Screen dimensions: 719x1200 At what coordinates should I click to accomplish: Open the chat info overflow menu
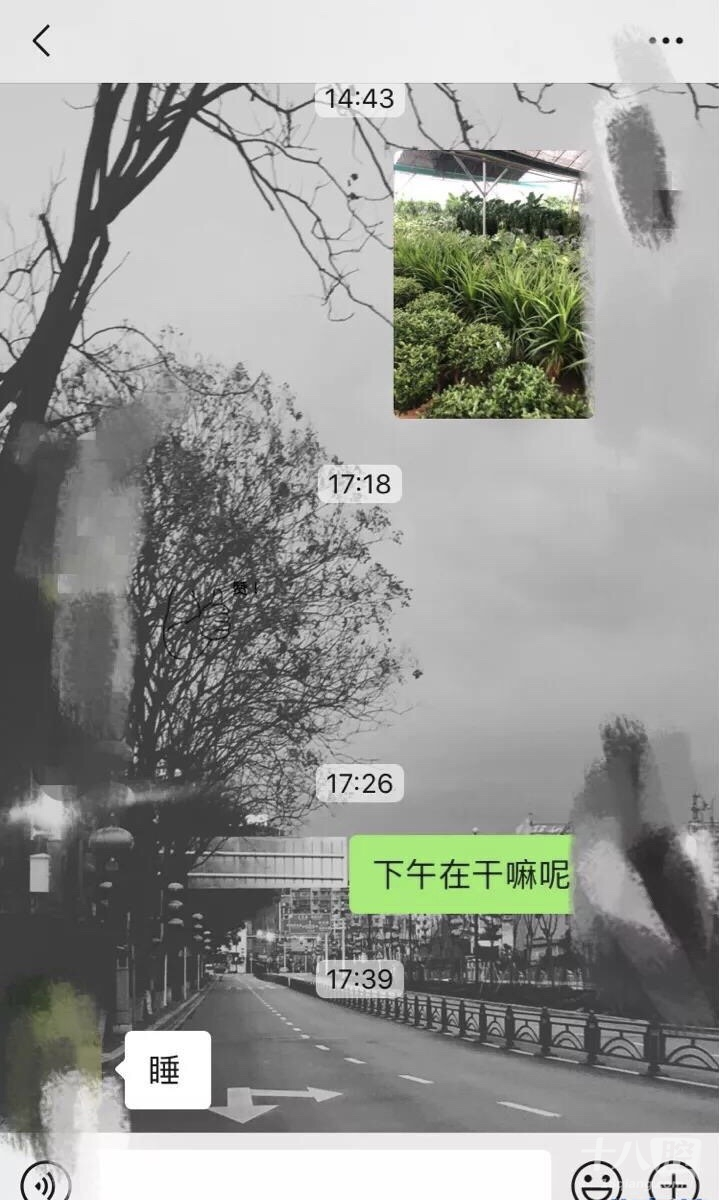[665, 41]
